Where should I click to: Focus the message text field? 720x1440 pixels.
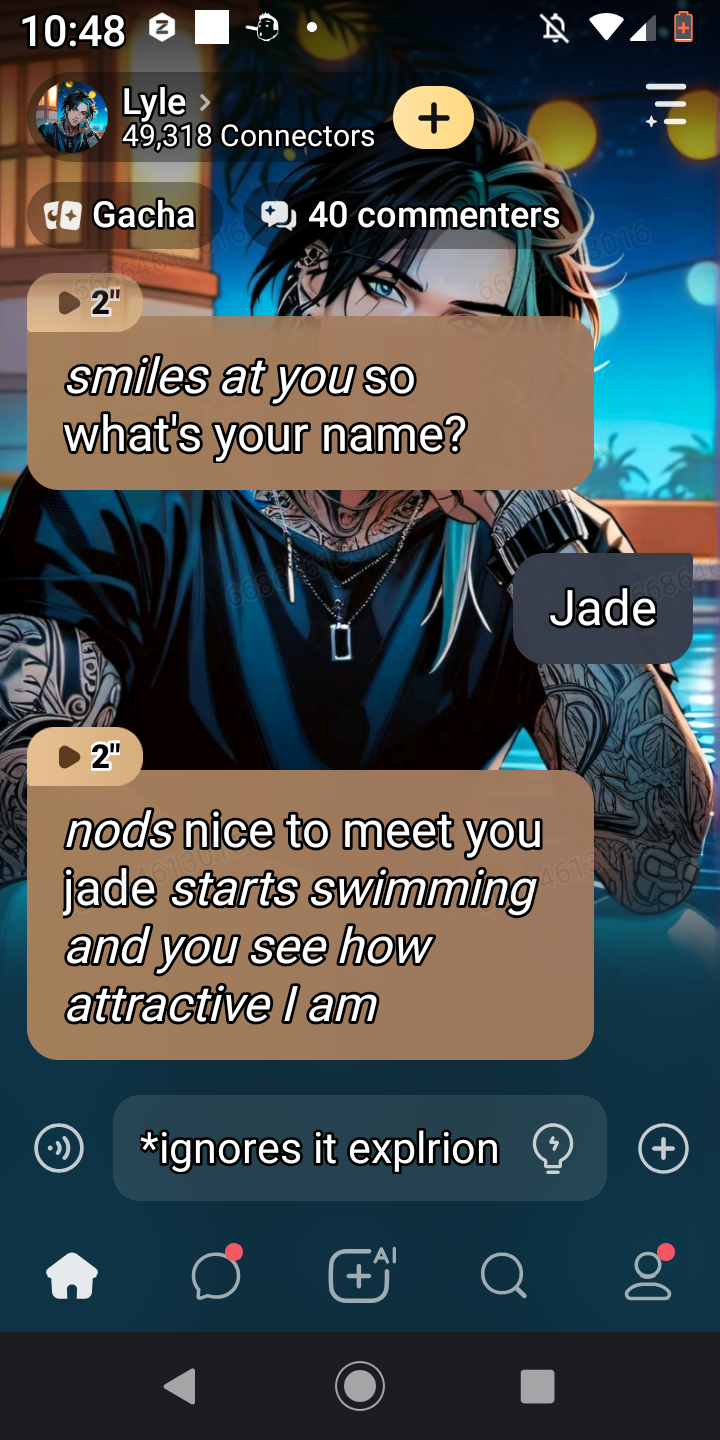(x=320, y=1148)
